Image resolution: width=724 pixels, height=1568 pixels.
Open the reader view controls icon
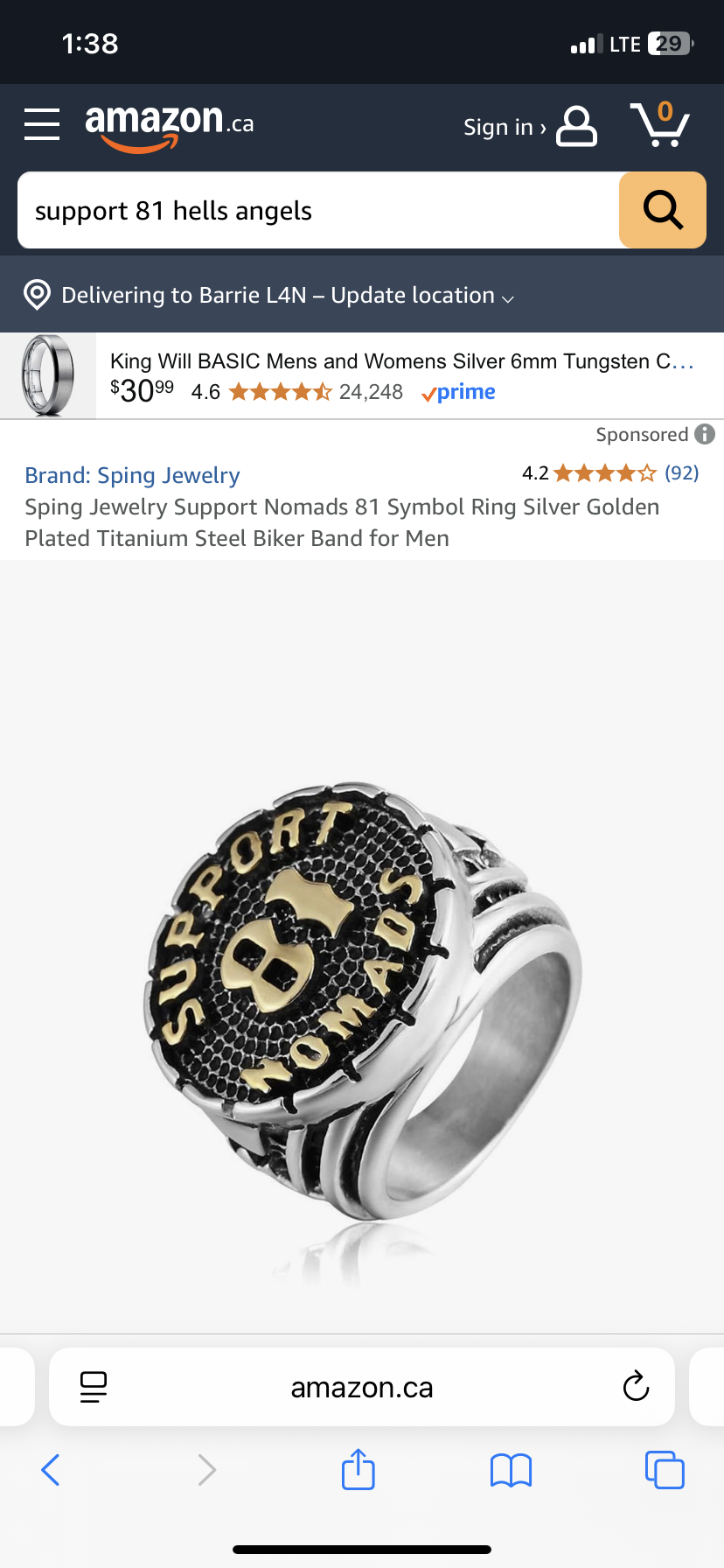point(93,1386)
